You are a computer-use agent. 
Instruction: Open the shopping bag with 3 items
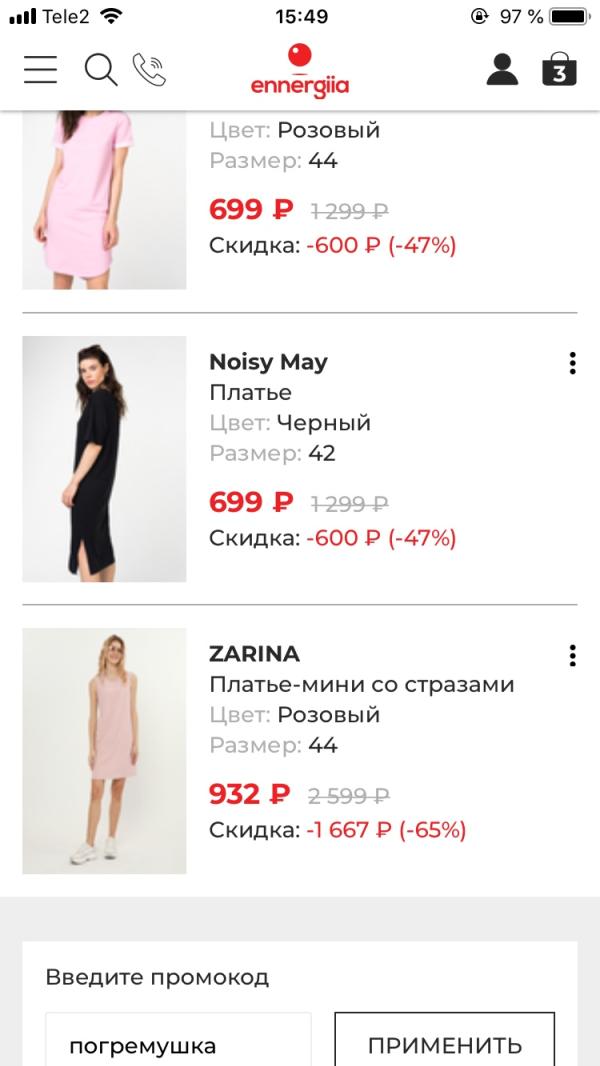point(559,69)
